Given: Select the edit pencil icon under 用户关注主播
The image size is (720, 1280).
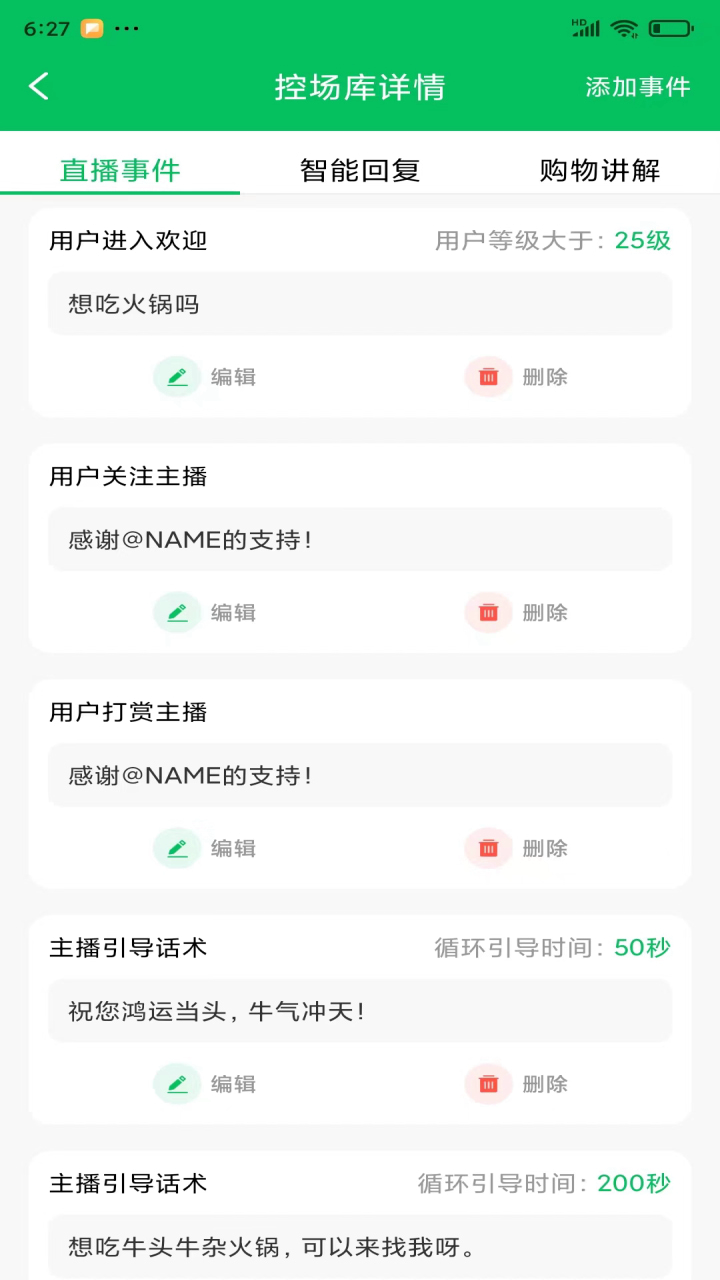Looking at the screenshot, I should click(x=177, y=612).
